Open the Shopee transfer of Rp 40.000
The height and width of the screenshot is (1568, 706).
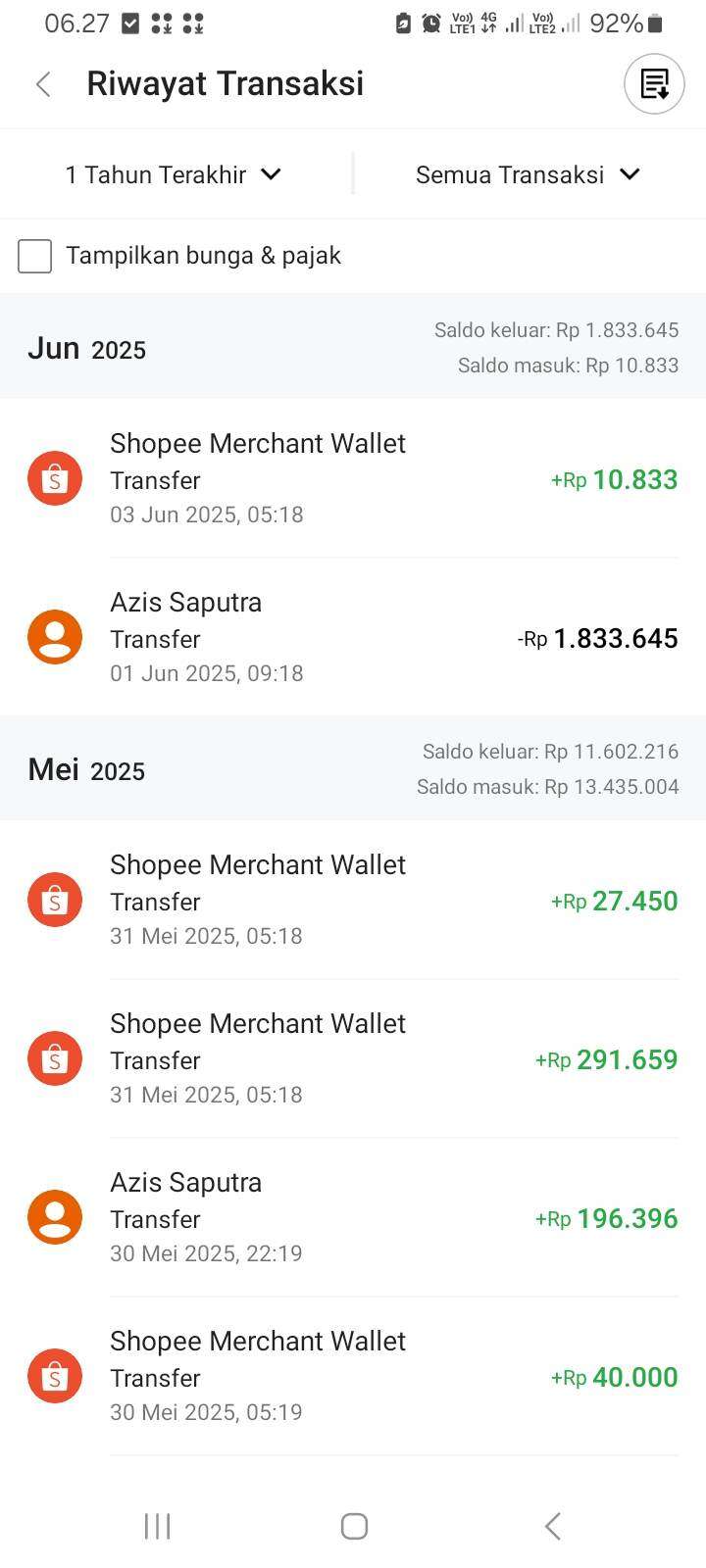coord(353,1376)
